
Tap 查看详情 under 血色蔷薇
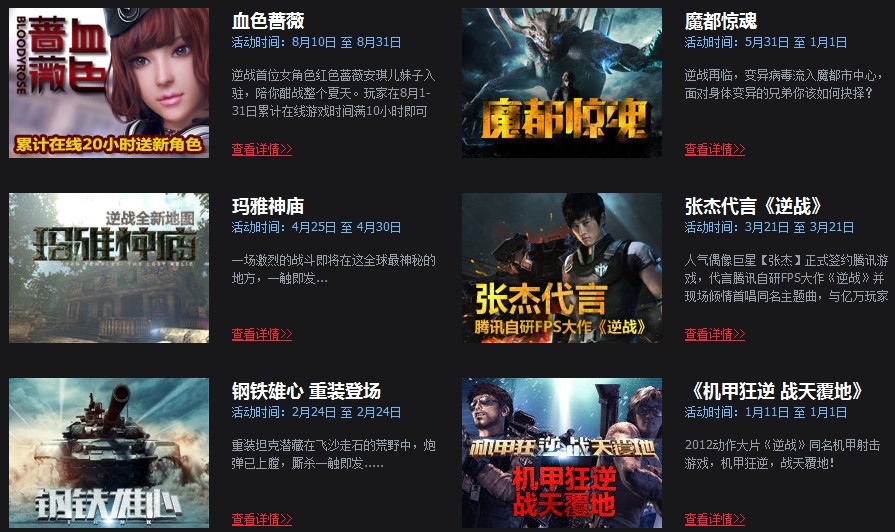(x=261, y=149)
